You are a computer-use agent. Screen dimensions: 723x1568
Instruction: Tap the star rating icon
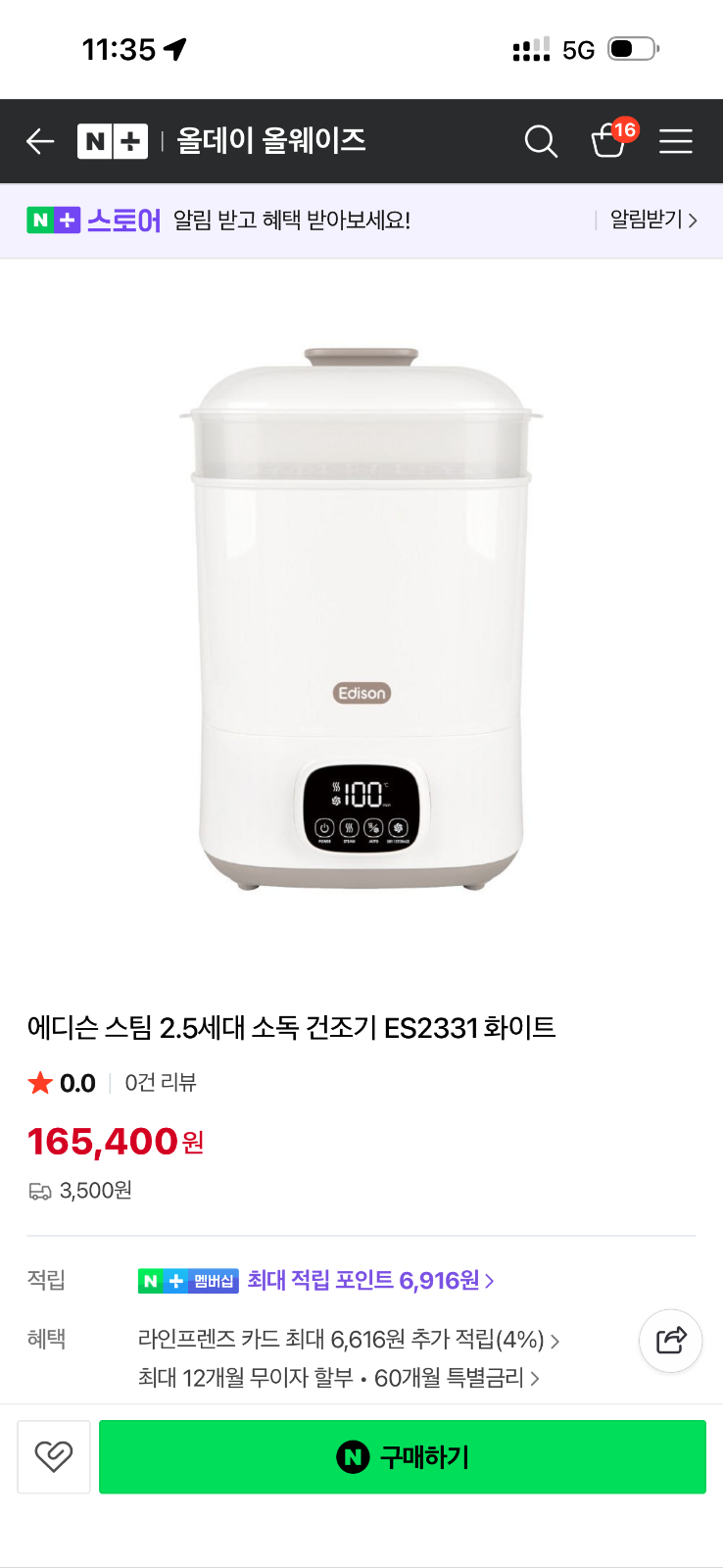coord(38,1083)
